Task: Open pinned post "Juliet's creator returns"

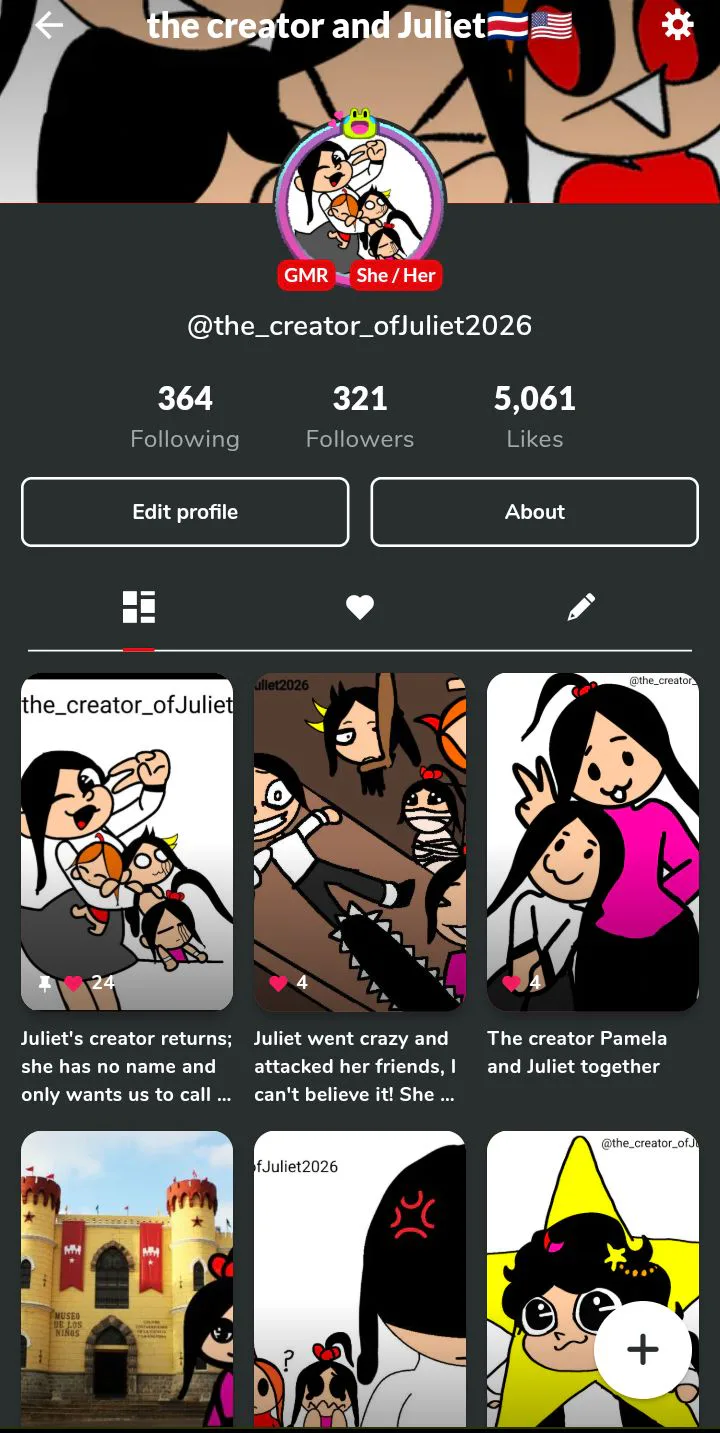Action: (127, 841)
